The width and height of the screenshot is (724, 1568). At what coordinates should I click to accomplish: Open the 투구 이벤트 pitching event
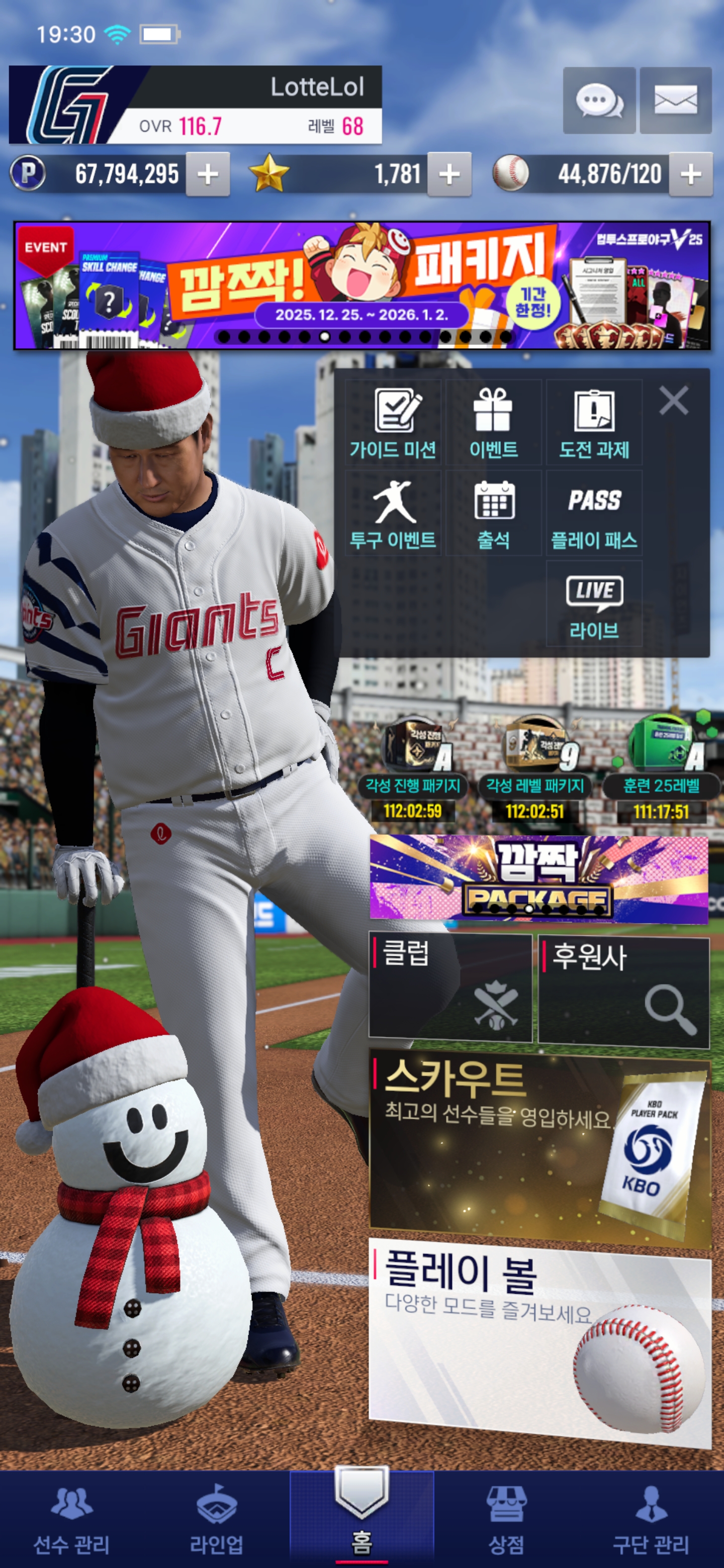click(393, 513)
